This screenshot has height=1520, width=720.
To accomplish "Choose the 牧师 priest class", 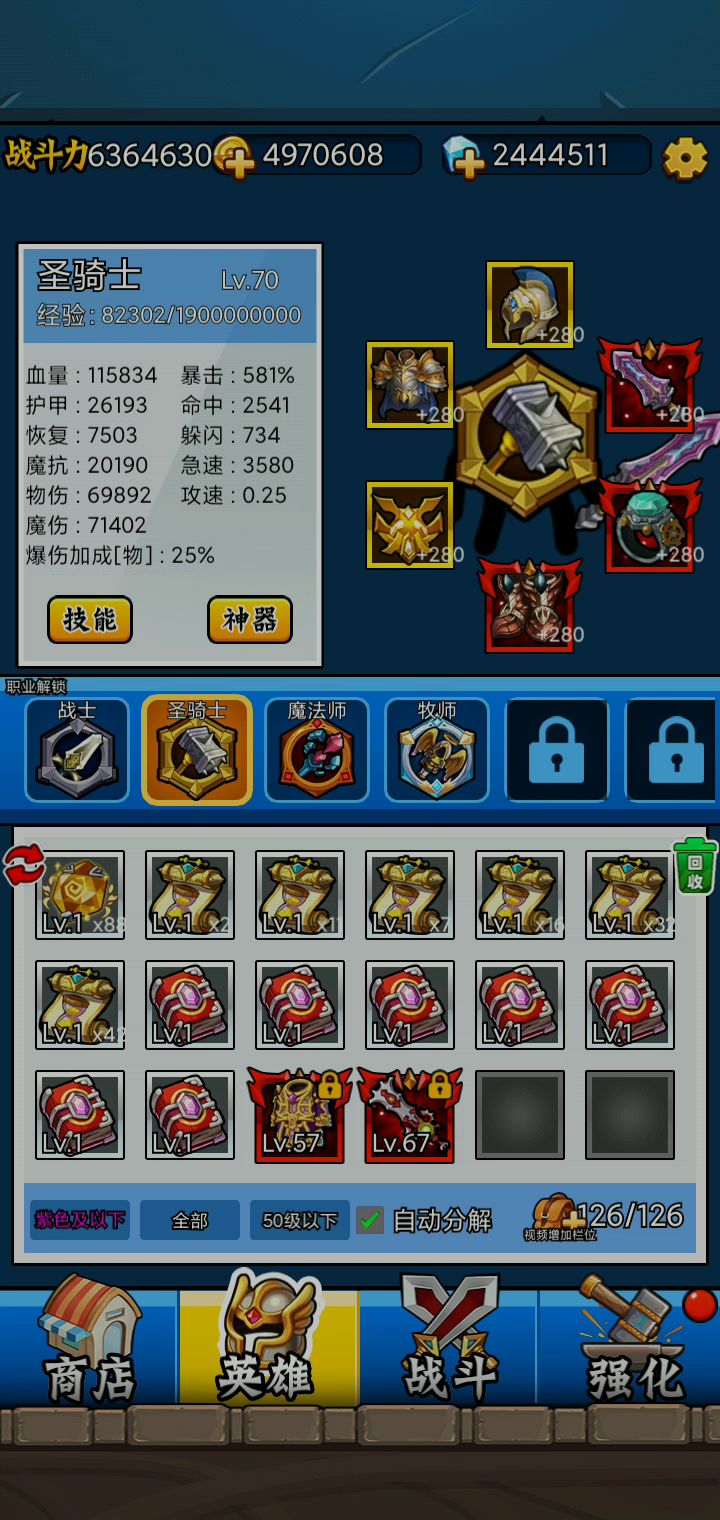I will (437, 750).
